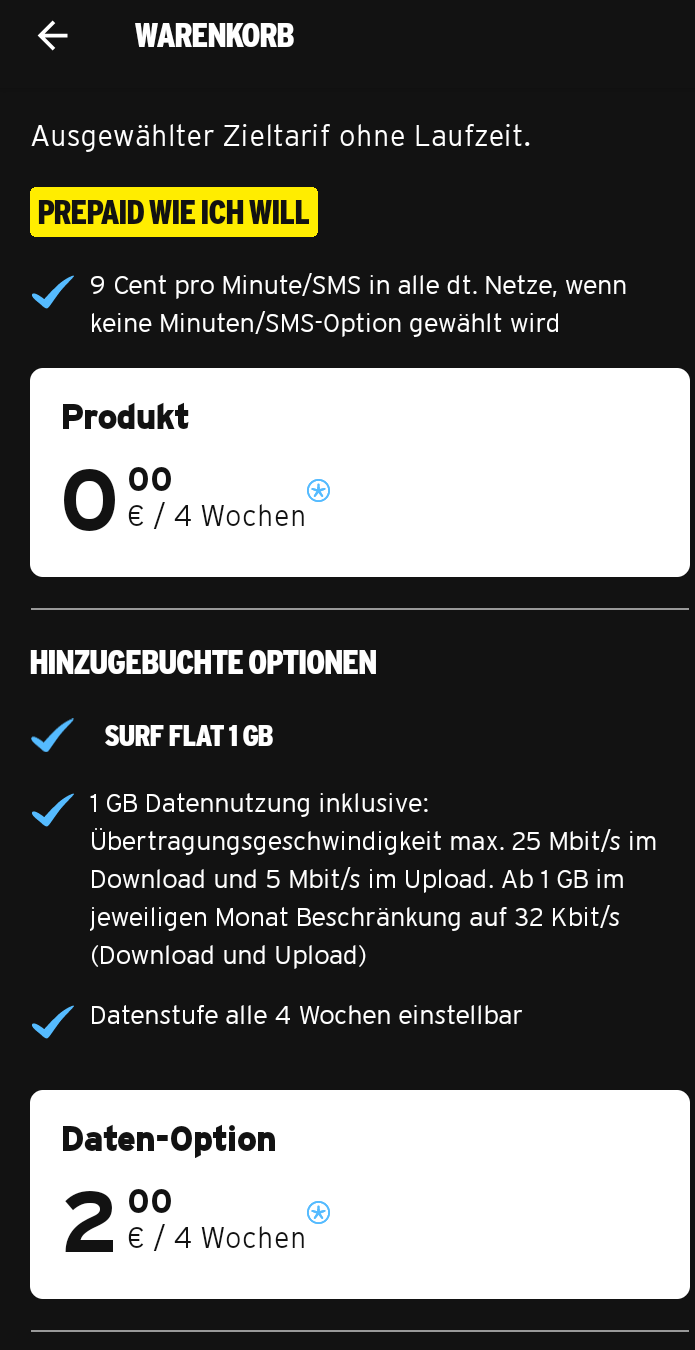Screen dimensions: 695x1350
Task: Go back from the Warenkorb screen
Action: (52, 36)
